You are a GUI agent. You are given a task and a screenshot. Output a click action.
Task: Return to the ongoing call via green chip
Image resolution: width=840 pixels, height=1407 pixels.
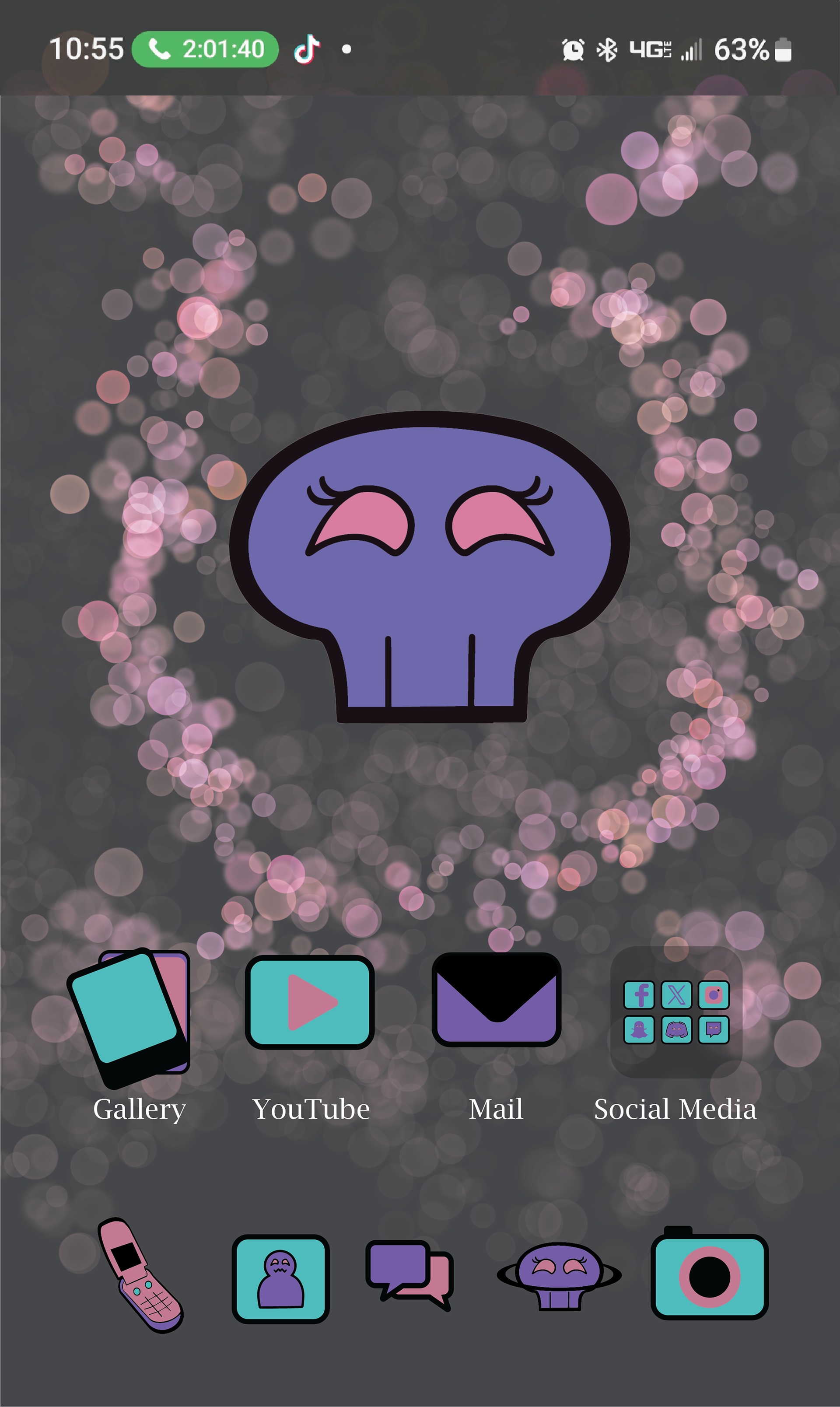pyautogui.click(x=205, y=49)
